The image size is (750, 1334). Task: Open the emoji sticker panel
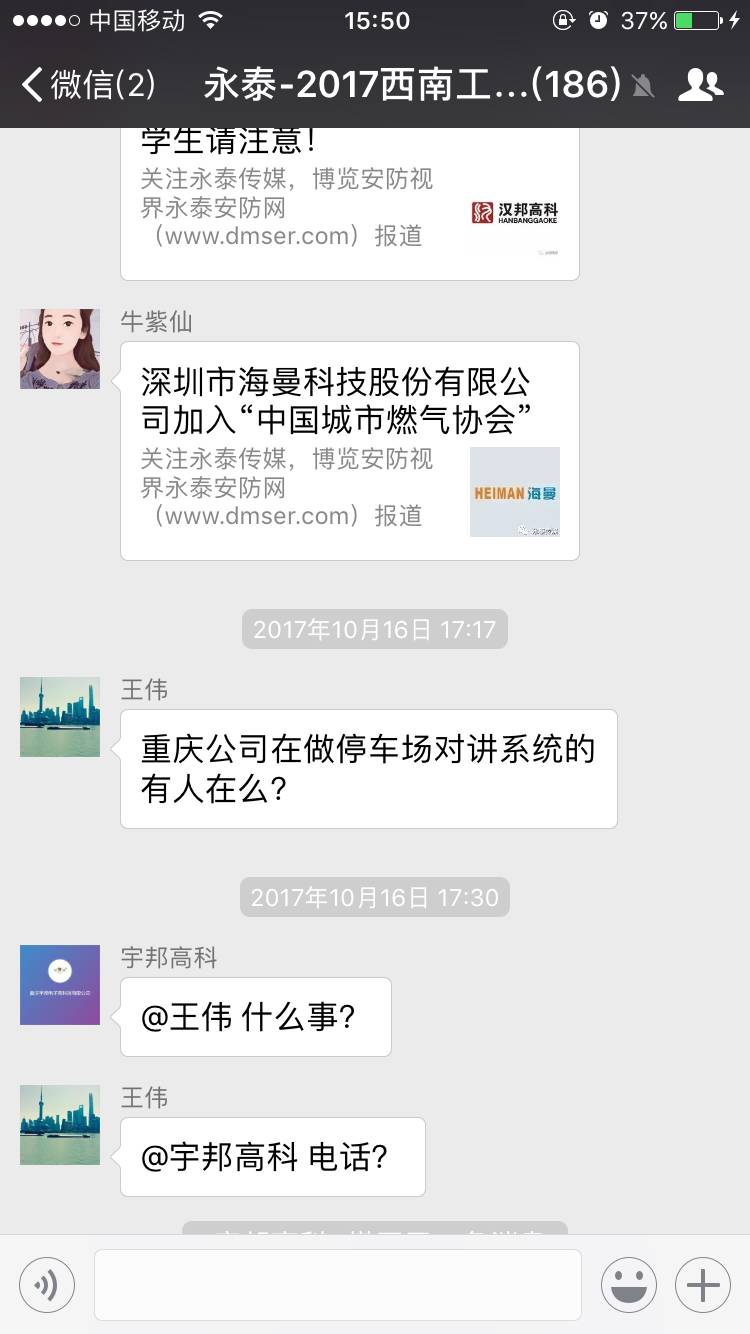pos(629,1285)
